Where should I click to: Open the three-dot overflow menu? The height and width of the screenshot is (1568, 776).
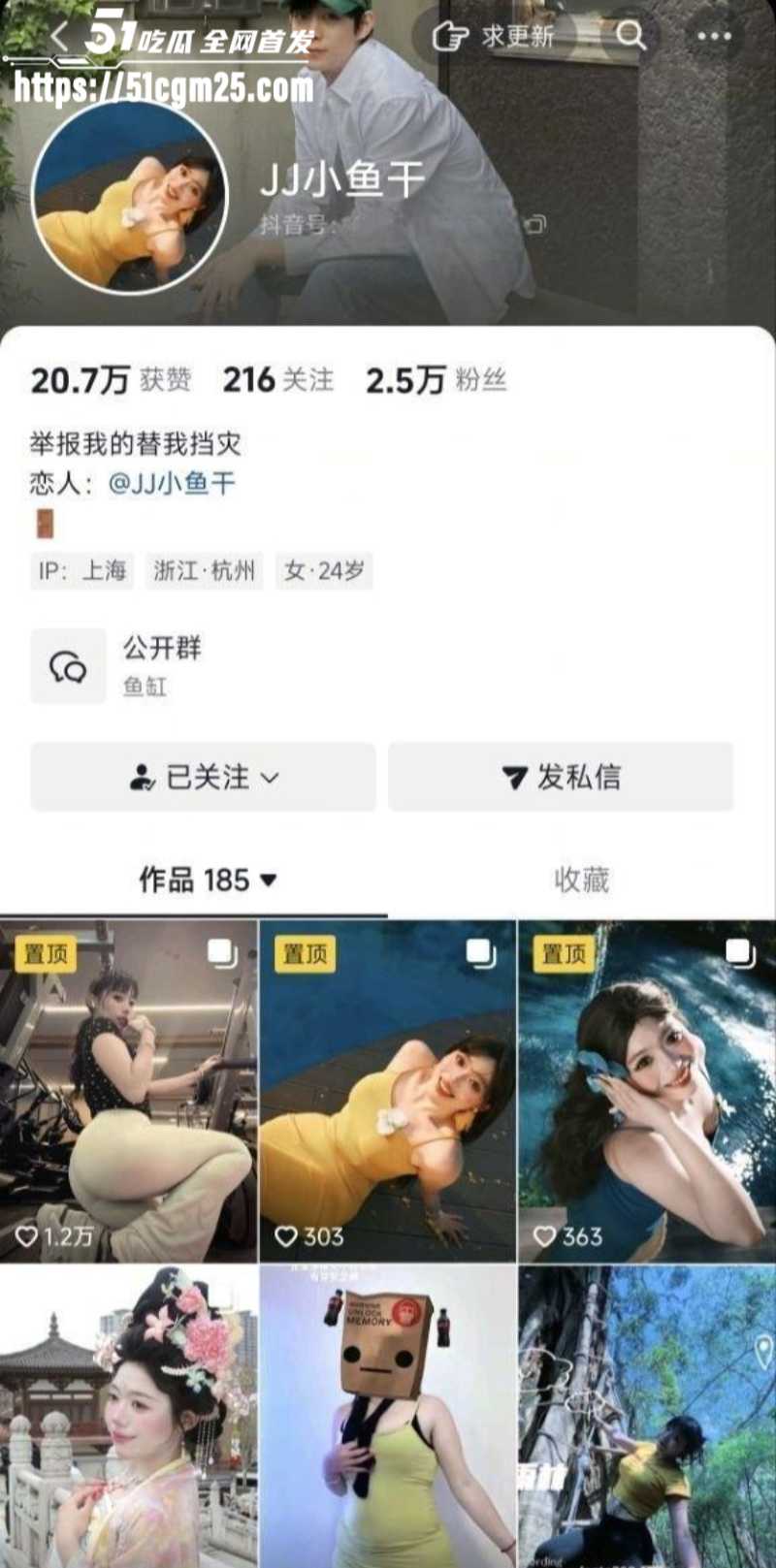714,37
